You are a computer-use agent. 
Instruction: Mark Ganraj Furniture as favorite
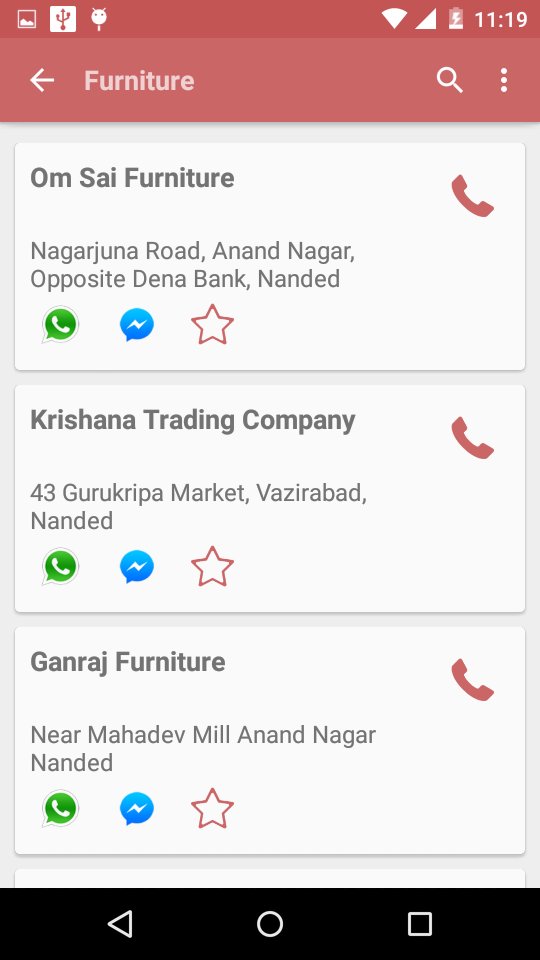212,808
